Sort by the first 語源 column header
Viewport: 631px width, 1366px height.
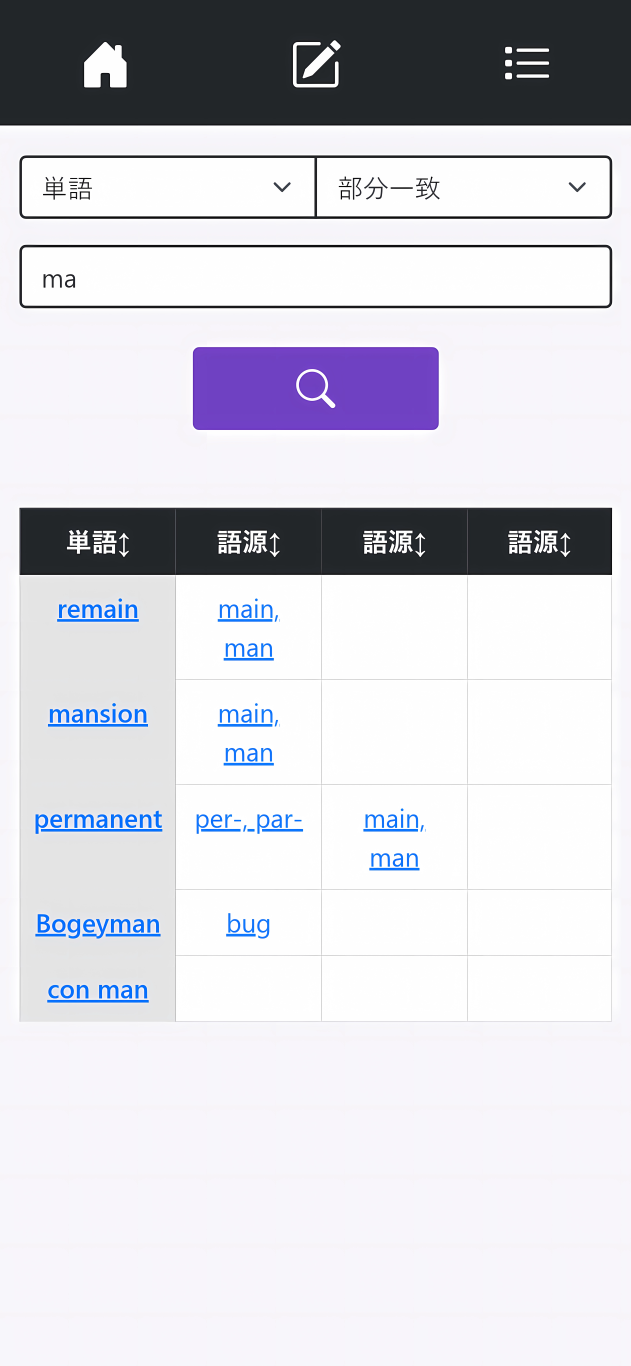pyautogui.click(x=248, y=542)
